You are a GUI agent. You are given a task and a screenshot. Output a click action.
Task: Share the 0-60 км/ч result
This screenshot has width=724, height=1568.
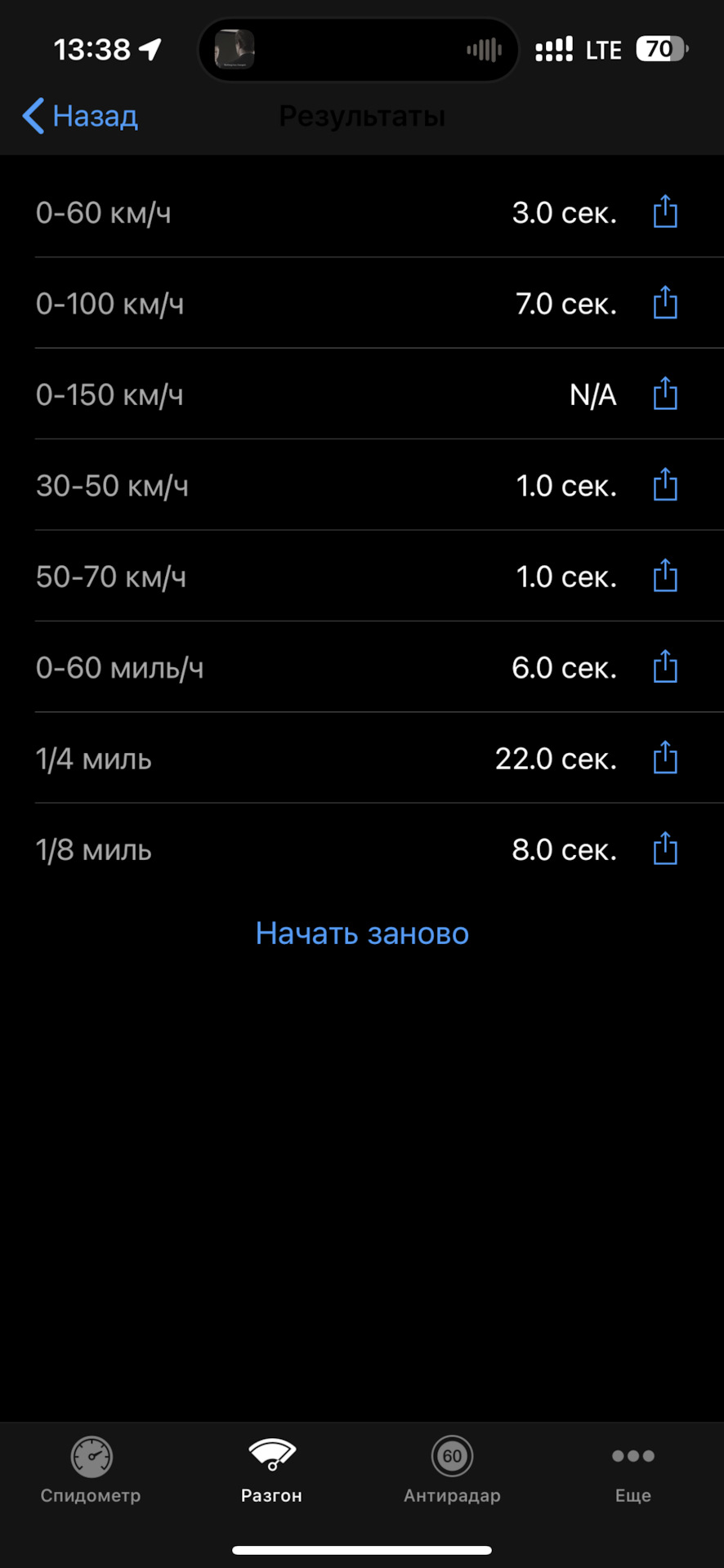tap(665, 212)
